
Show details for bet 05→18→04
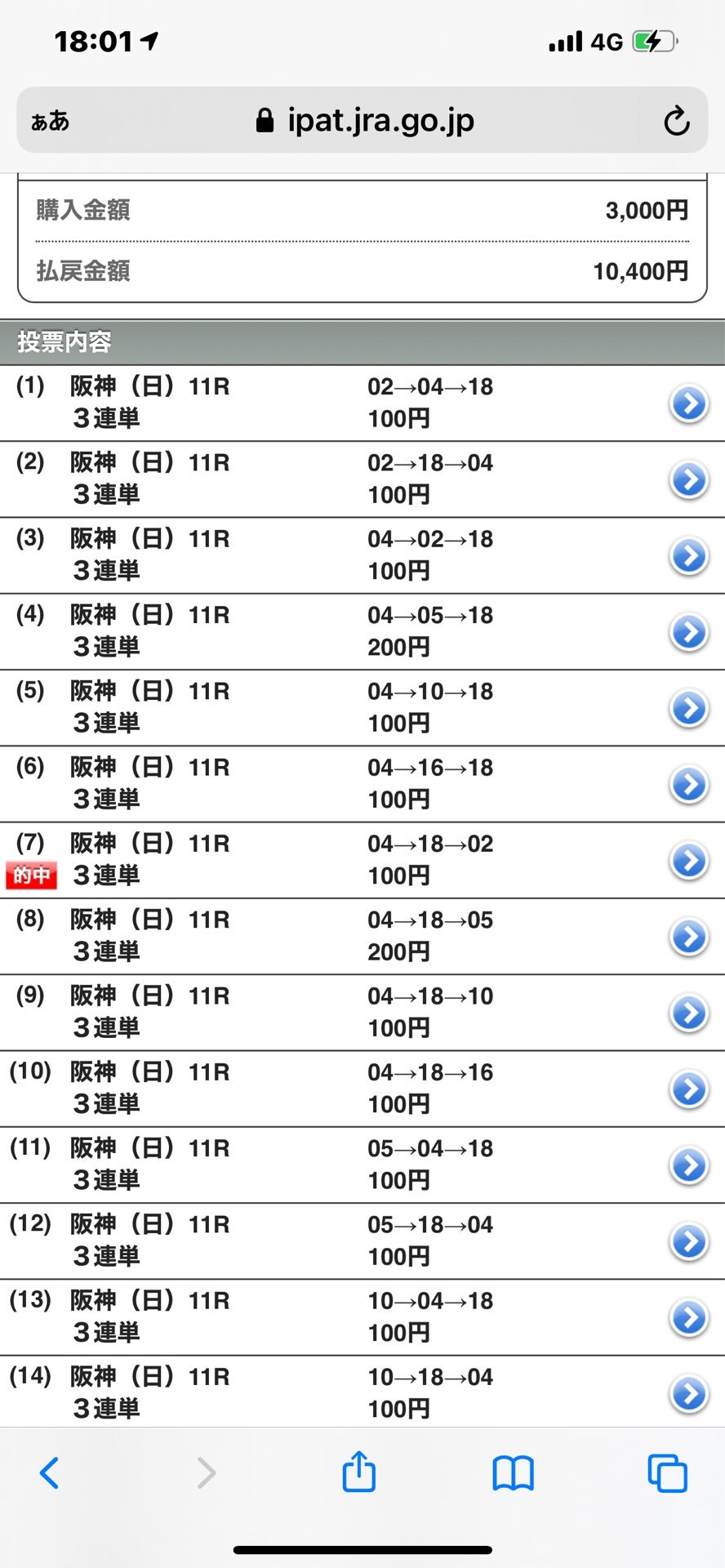tap(688, 1241)
